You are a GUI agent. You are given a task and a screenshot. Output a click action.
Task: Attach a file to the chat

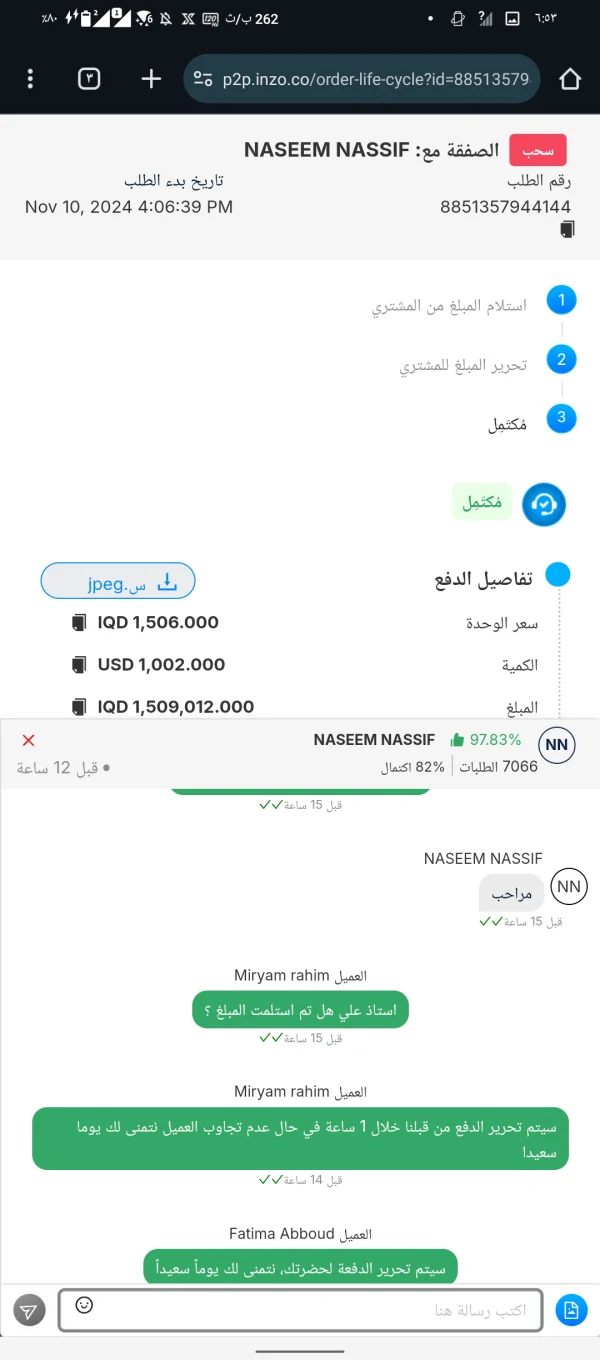coord(570,1310)
